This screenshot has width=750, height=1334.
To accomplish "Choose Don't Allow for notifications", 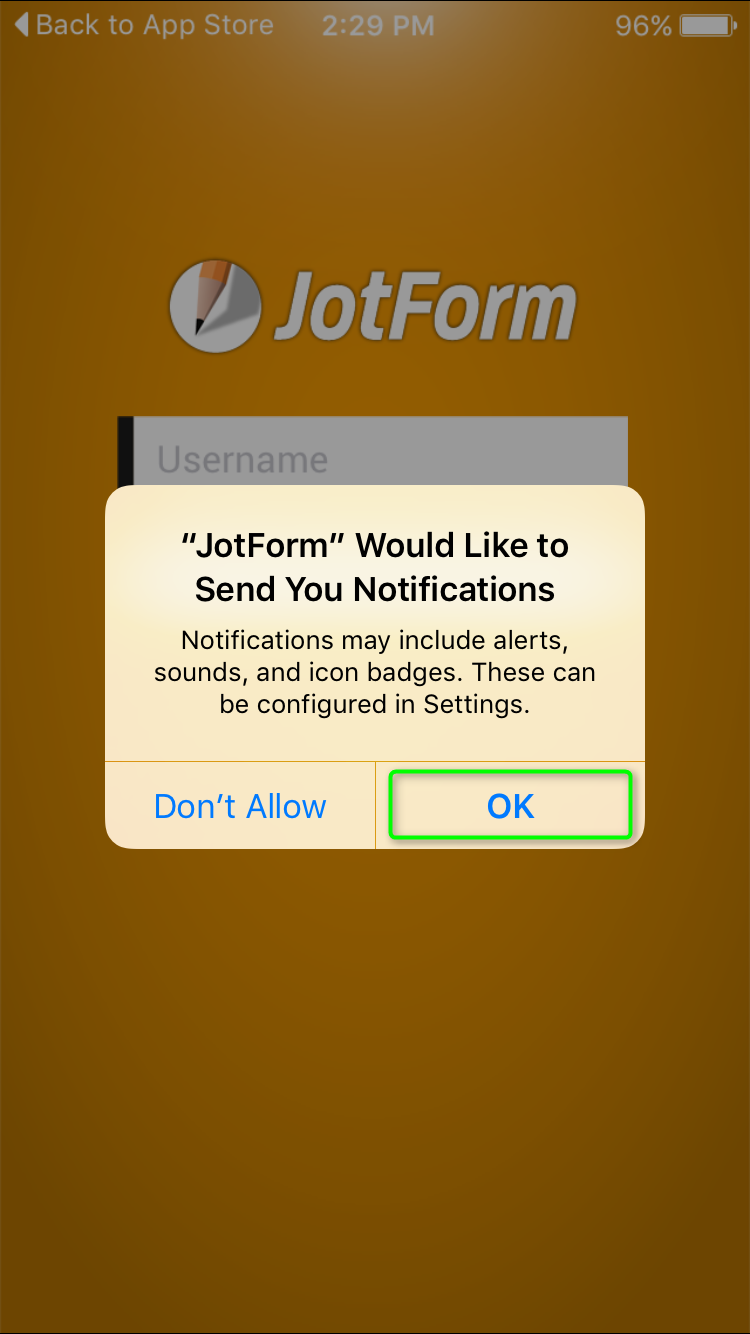I will 240,806.
